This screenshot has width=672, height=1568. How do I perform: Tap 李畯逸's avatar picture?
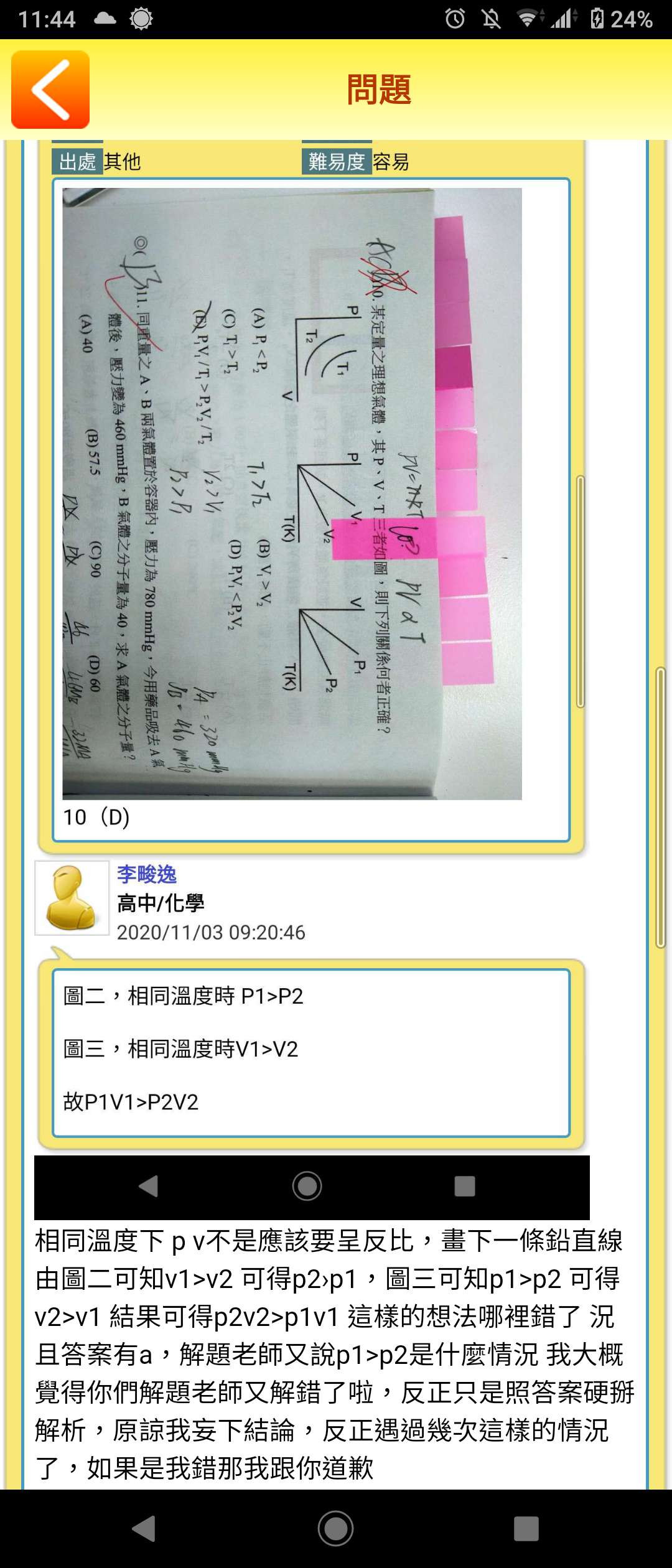coord(72,898)
